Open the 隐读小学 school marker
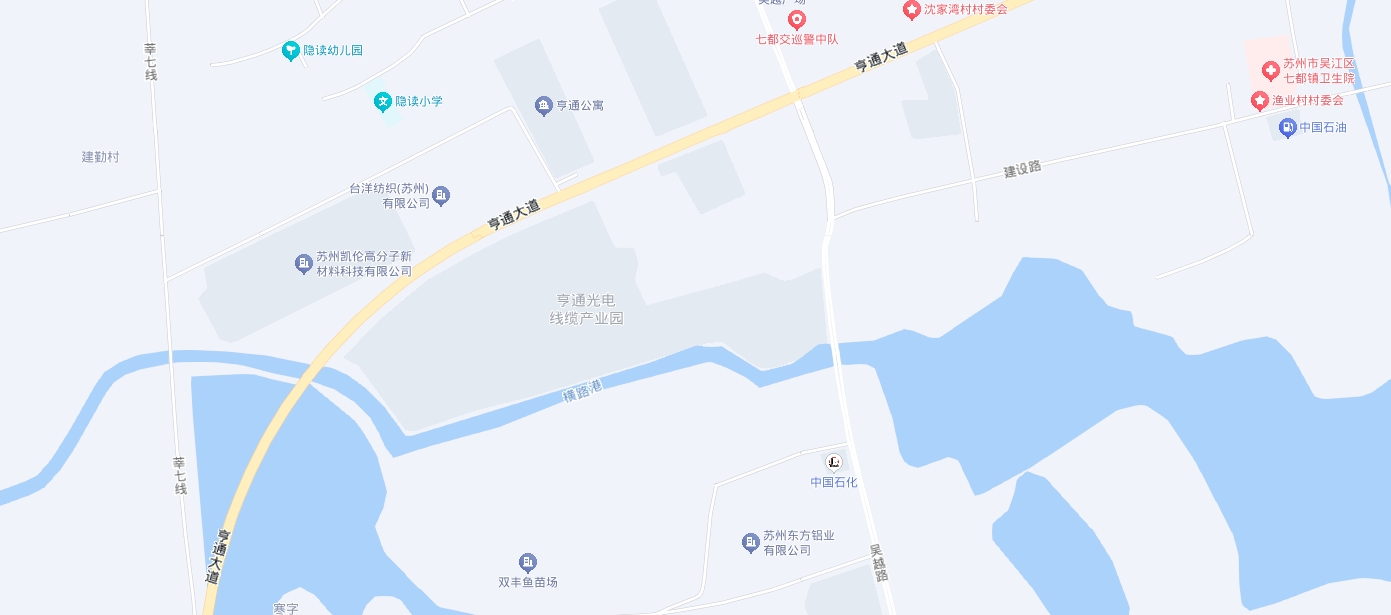1391x615 pixels. click(x=382, y=101)
